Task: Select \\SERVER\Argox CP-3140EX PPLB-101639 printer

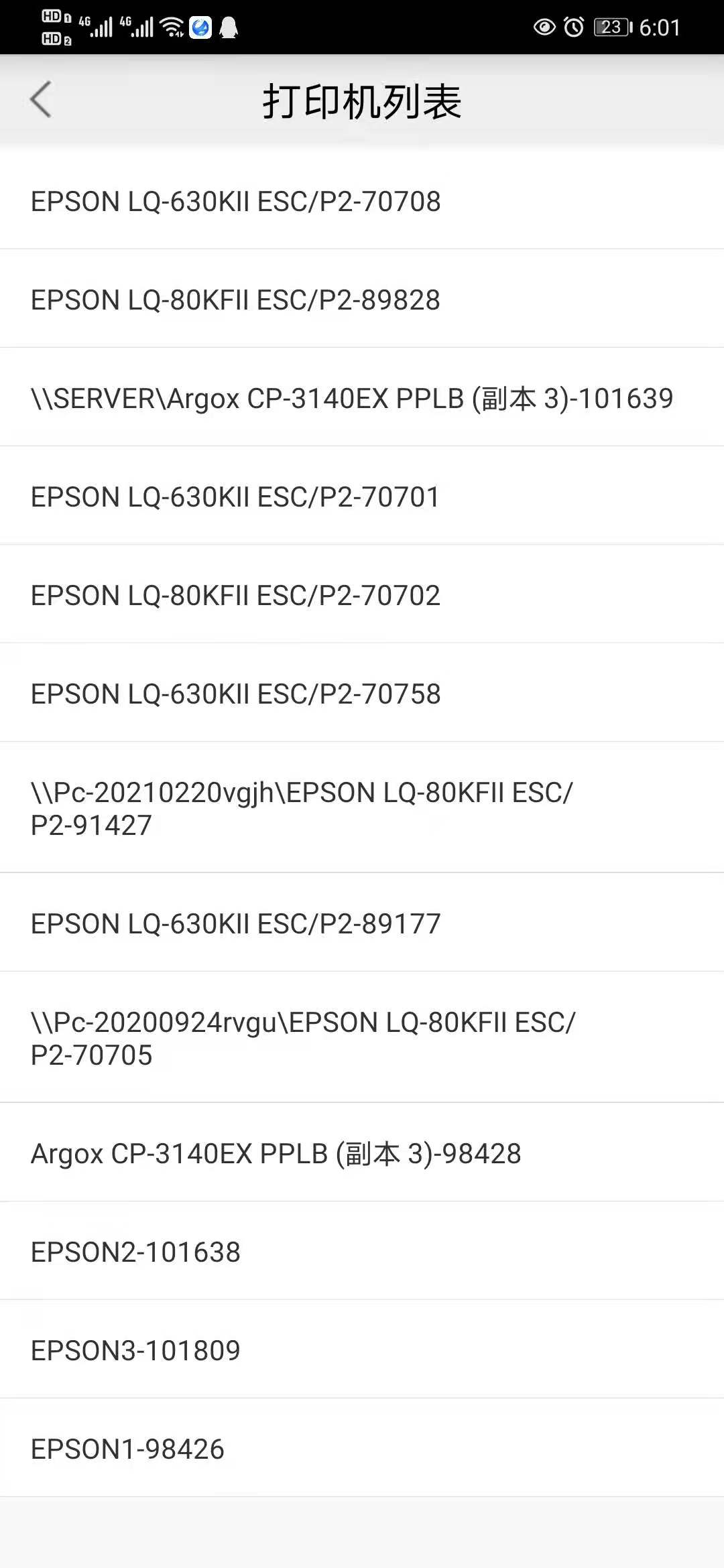Action: coord(362,397)
